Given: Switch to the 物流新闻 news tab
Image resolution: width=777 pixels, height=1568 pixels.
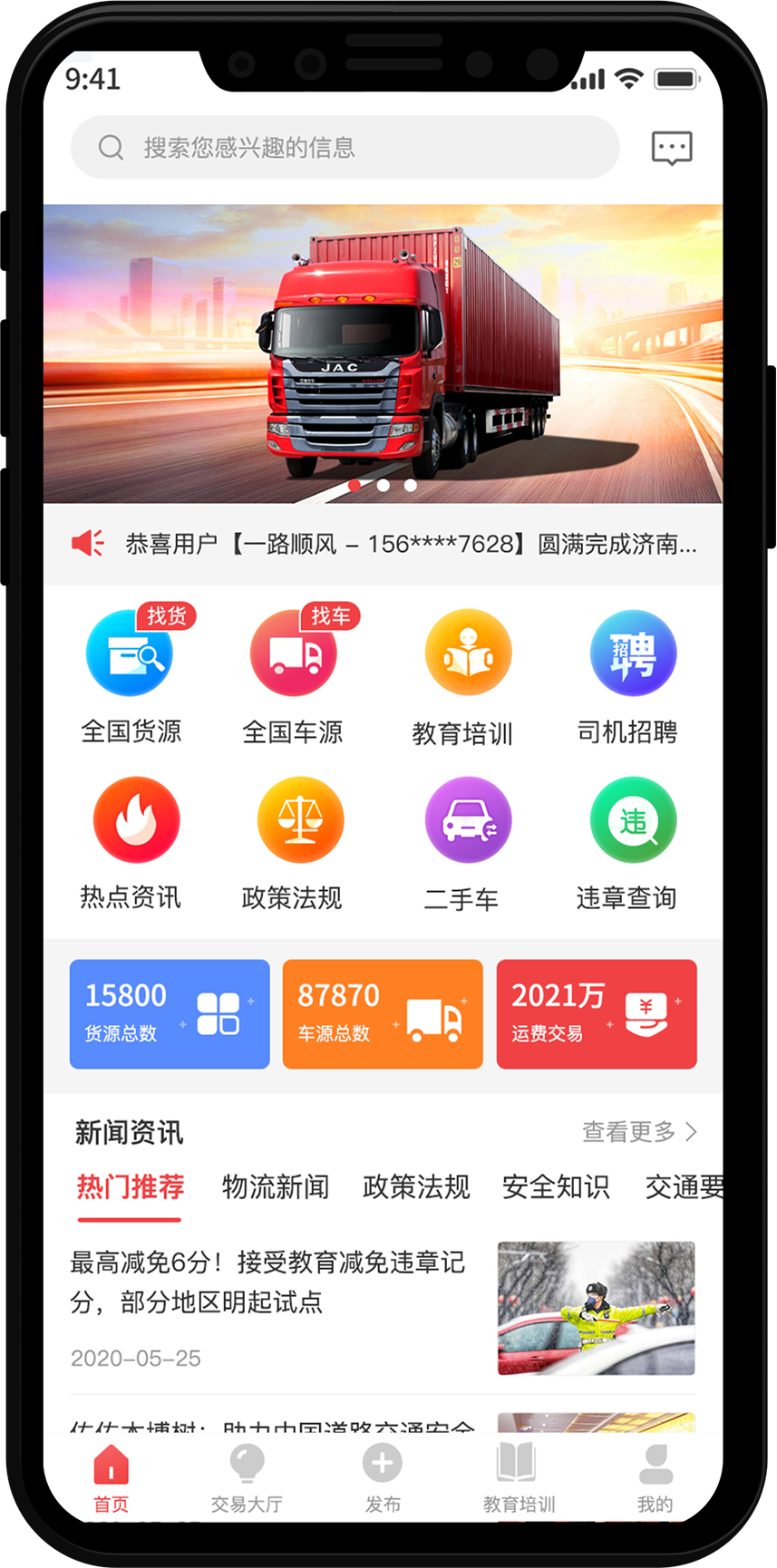Looking at the screenshot, I should point(276,1186).
